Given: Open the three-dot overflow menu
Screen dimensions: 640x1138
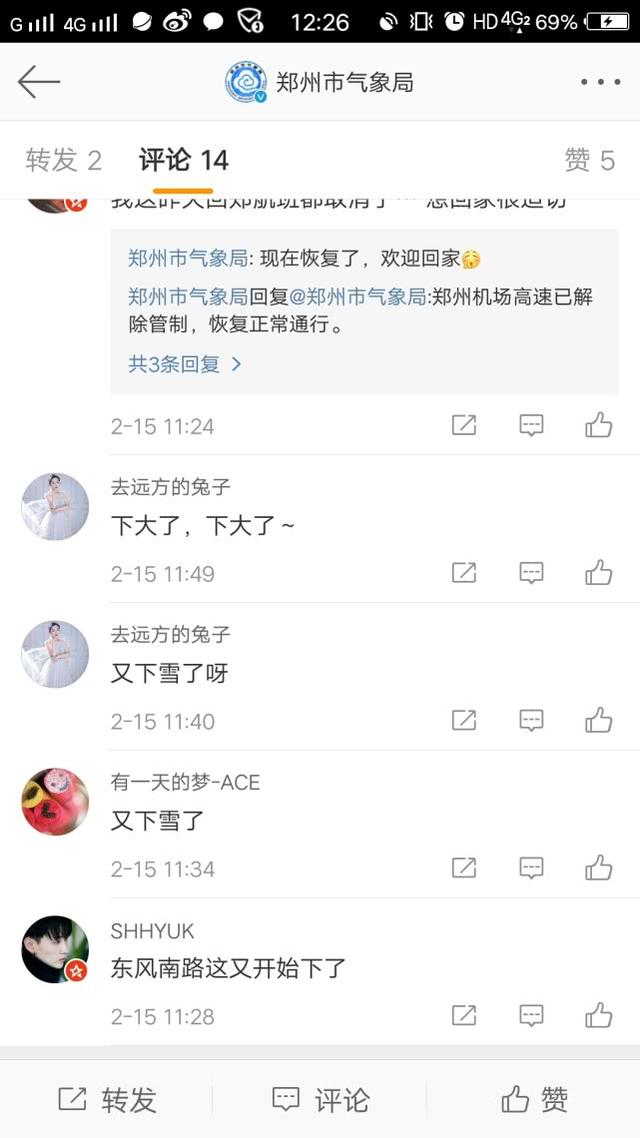Looking at the screenshot, I should (600, 82).
